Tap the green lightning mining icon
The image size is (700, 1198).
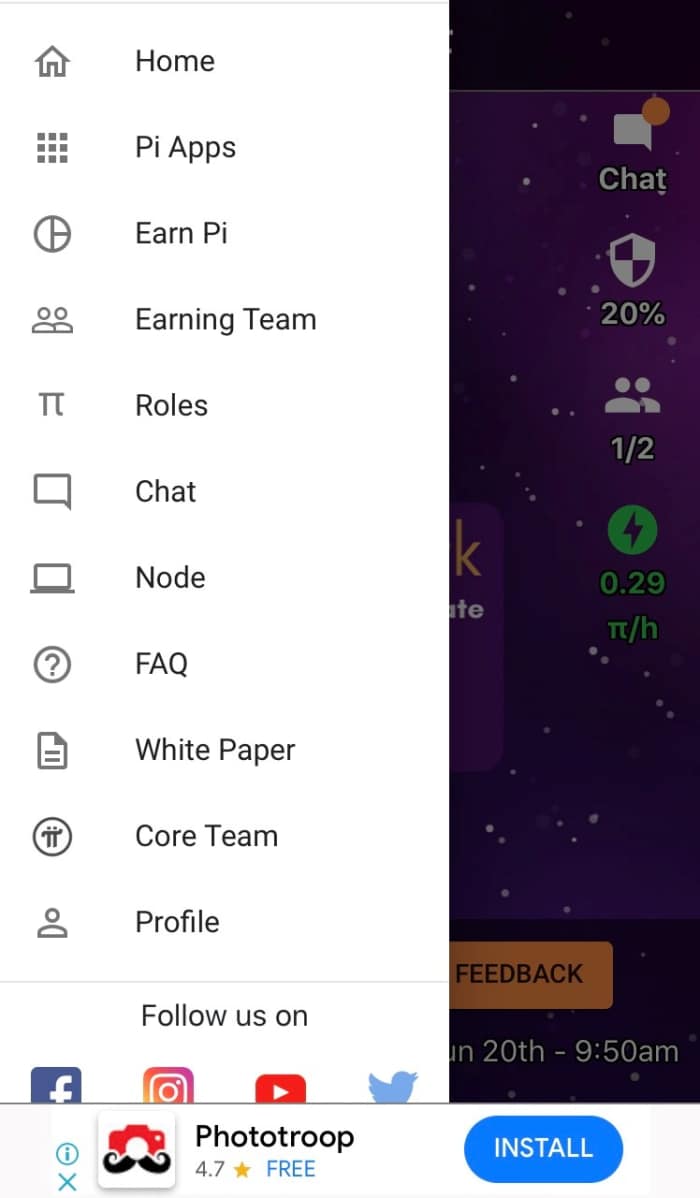tap(632, 531)
